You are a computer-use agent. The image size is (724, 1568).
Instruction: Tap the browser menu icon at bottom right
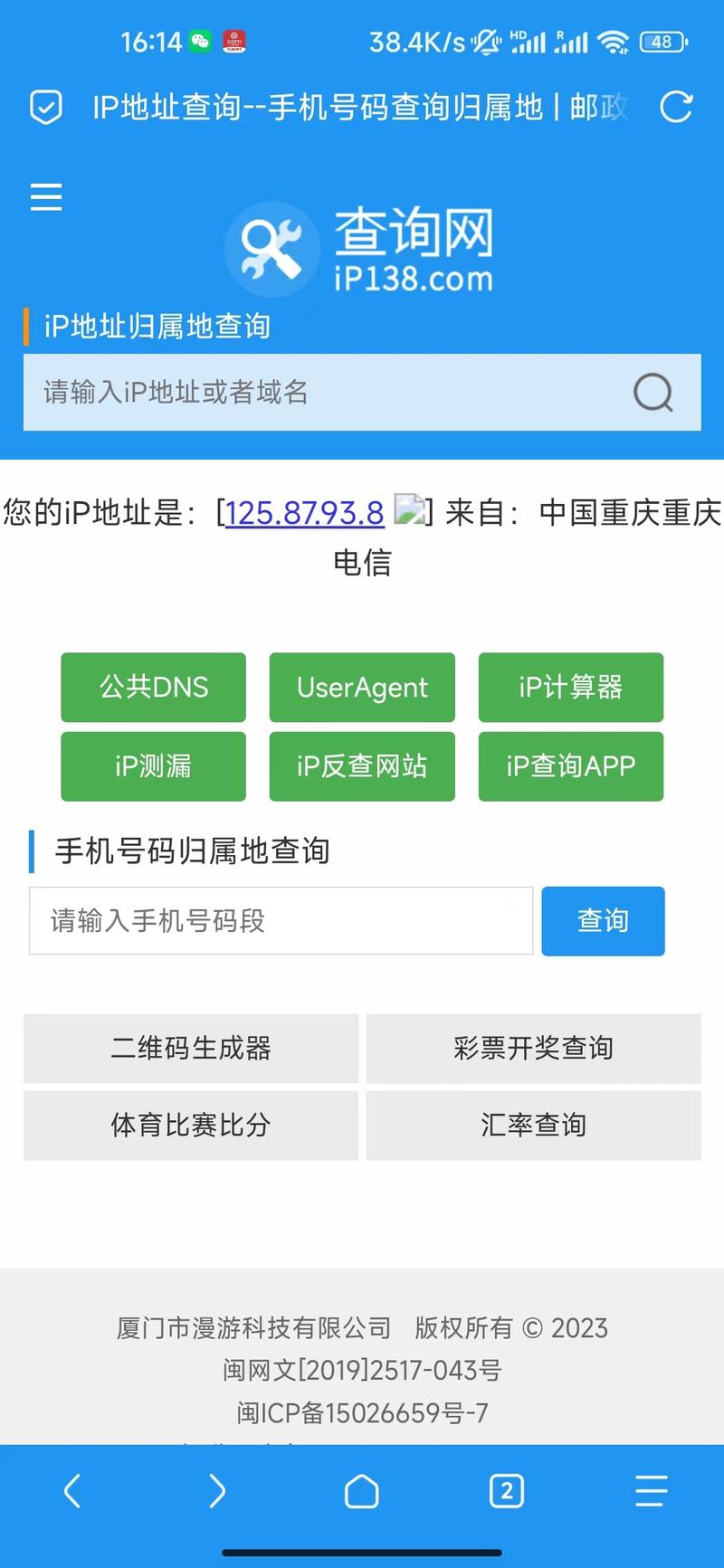[651, 1490]
